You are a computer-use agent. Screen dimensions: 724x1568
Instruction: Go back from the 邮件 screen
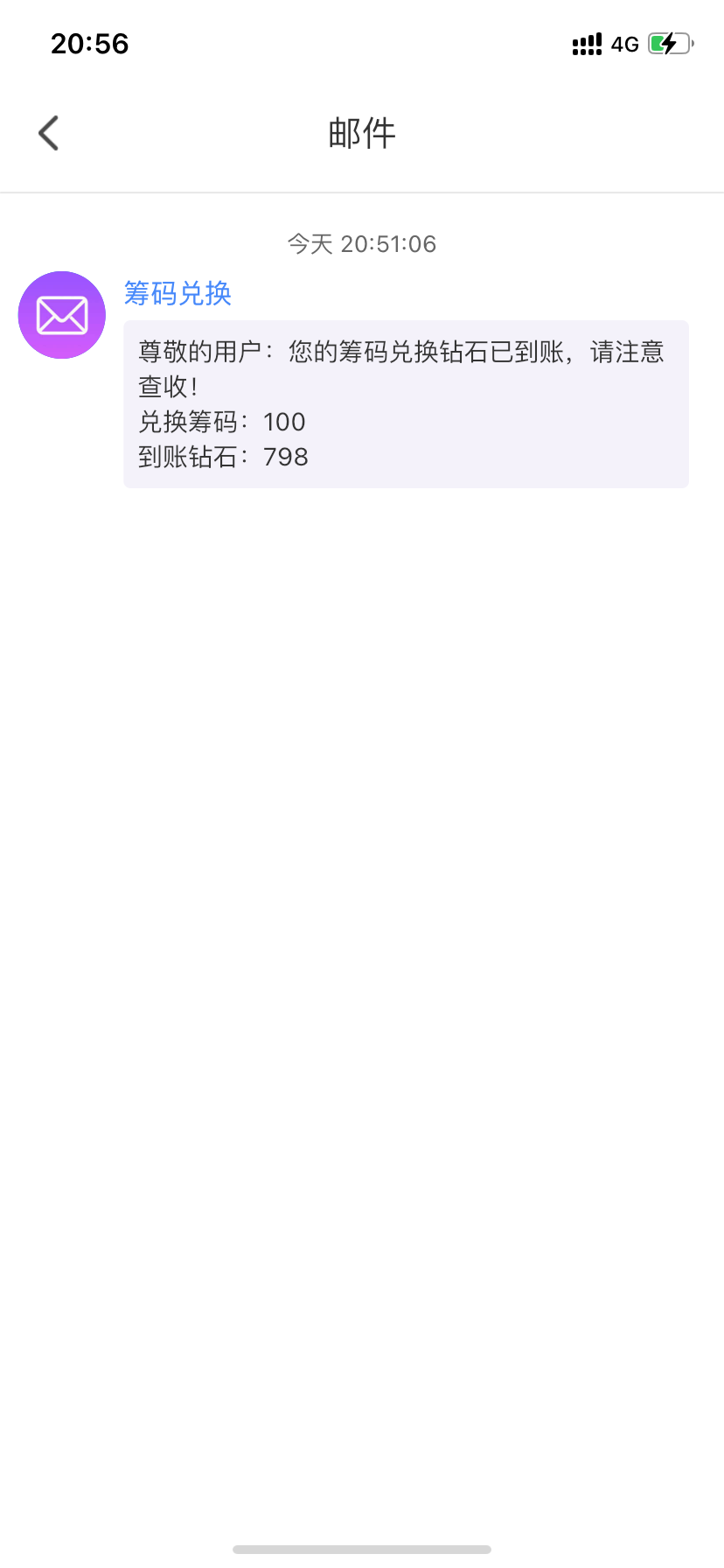[49, 133]
